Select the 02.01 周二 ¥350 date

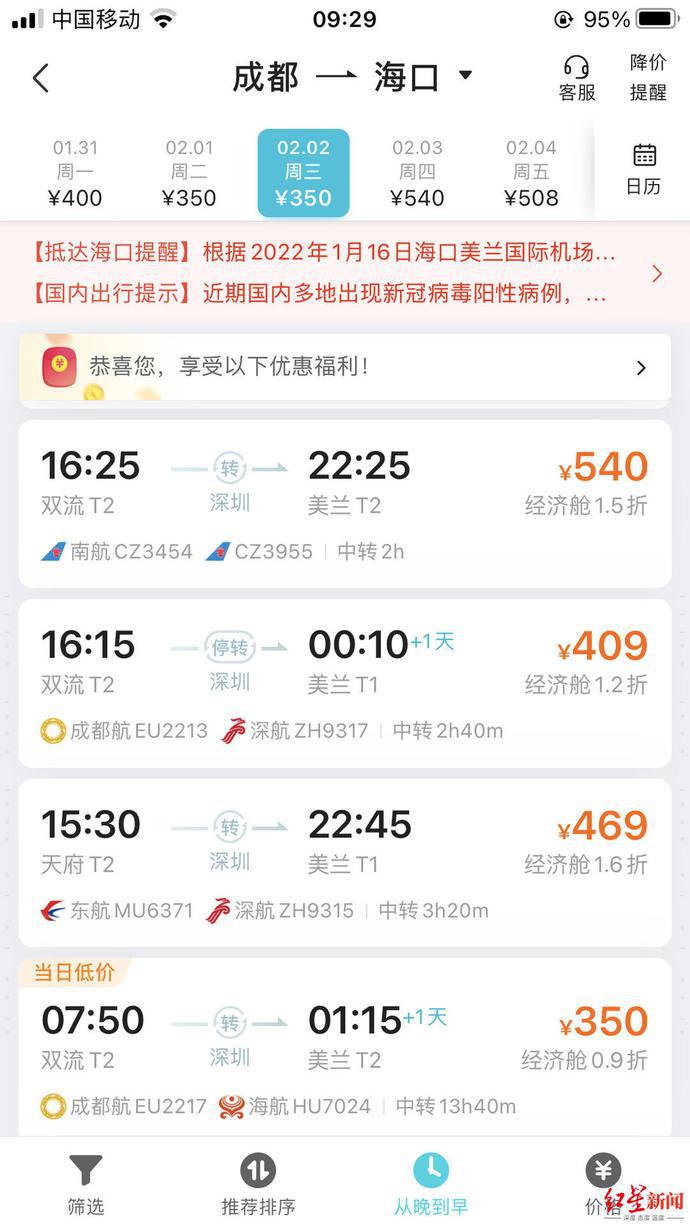coord(189,173)
